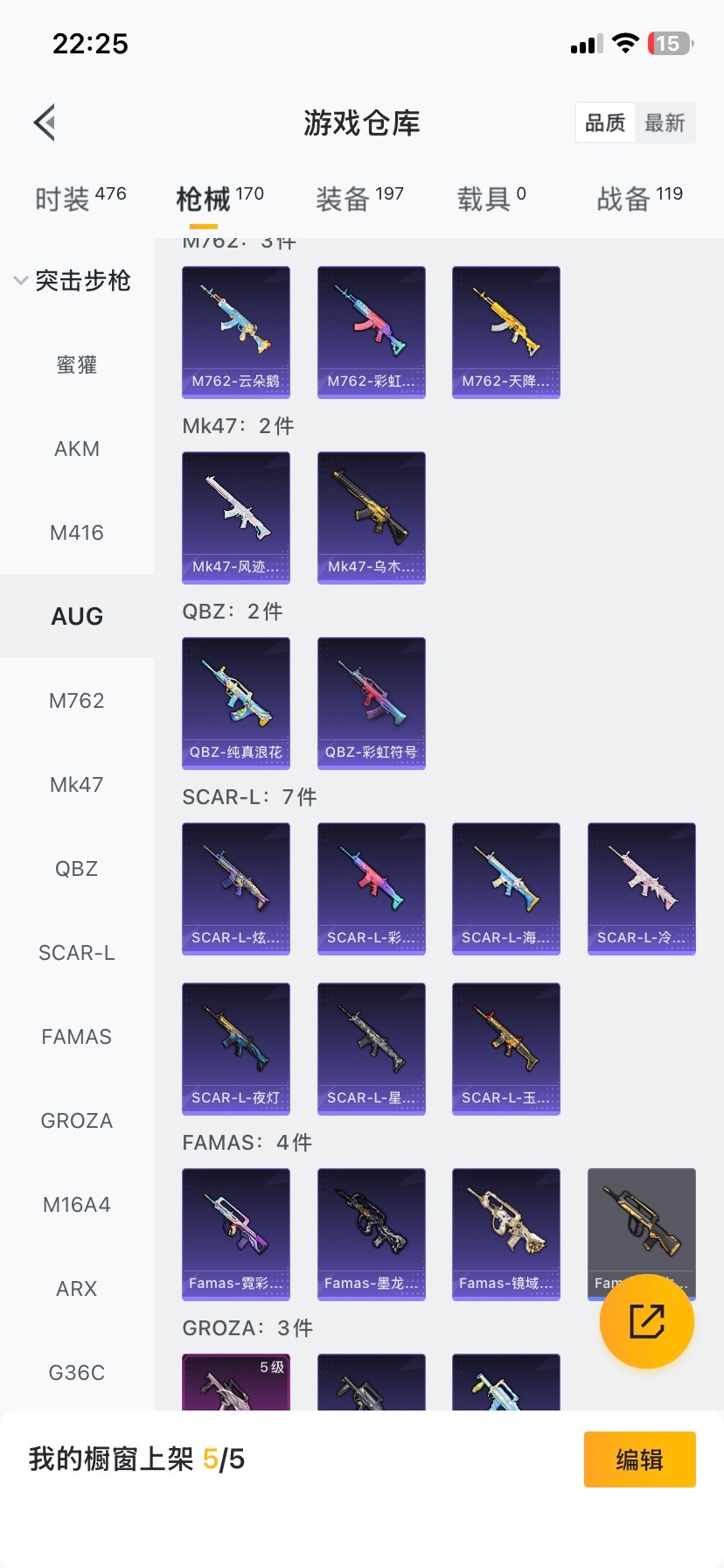This screenshot has width=724, height=1568.
Task: Tap the 编辑 button
Action: [x=639, y=1459]
